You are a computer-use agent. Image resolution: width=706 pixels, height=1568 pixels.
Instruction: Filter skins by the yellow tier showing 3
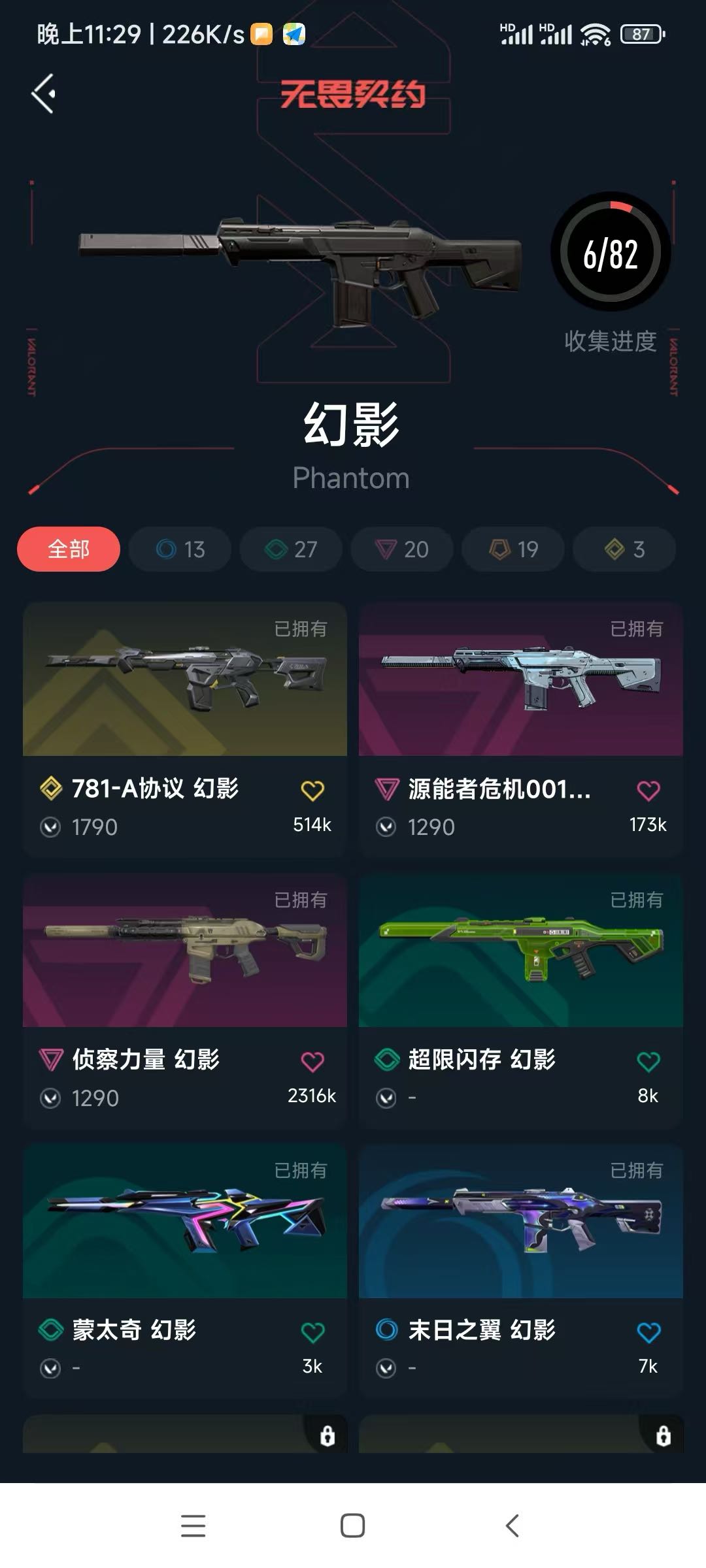click(624, 549)
